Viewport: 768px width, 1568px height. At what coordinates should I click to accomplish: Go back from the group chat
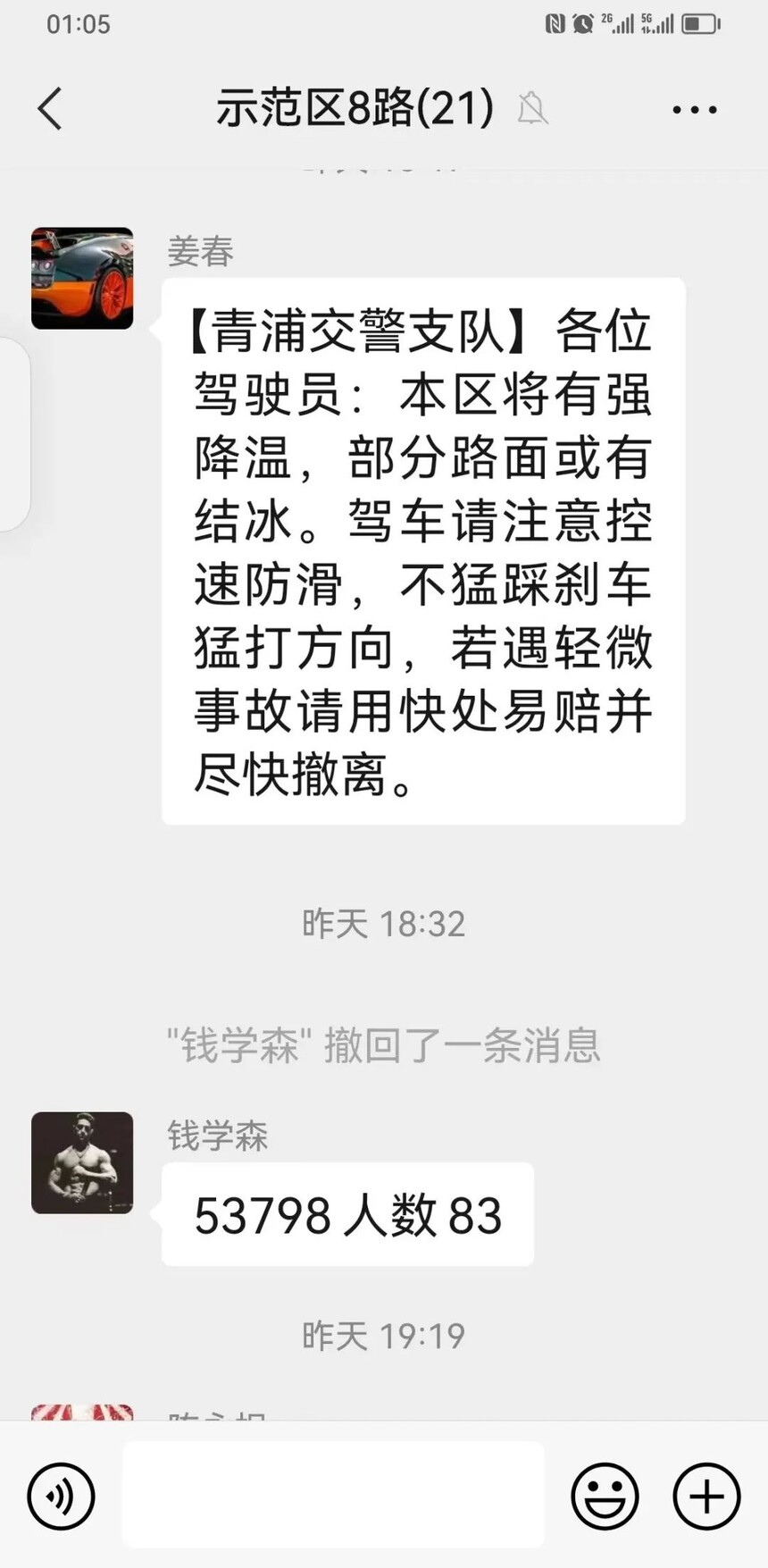(x=51, y=109)
